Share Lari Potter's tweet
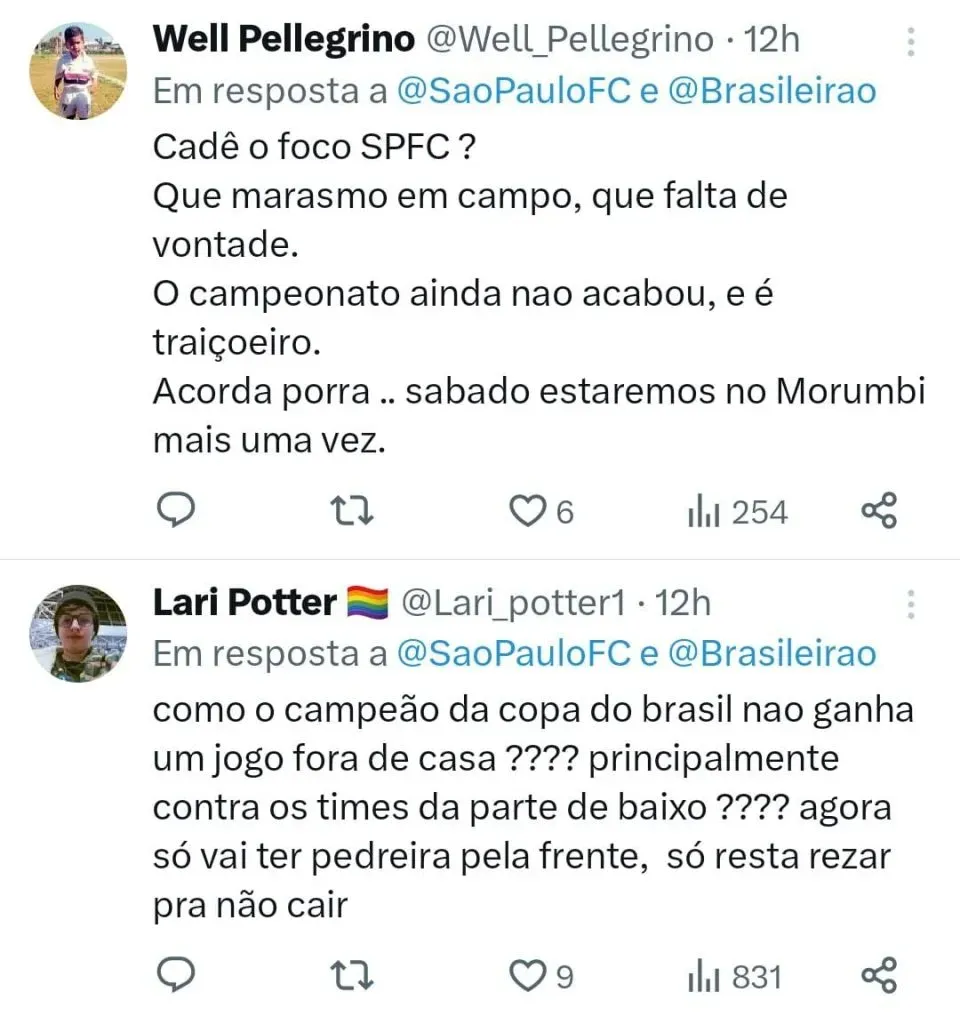The height and width of the screenshot is (1024, 960). 879,975
